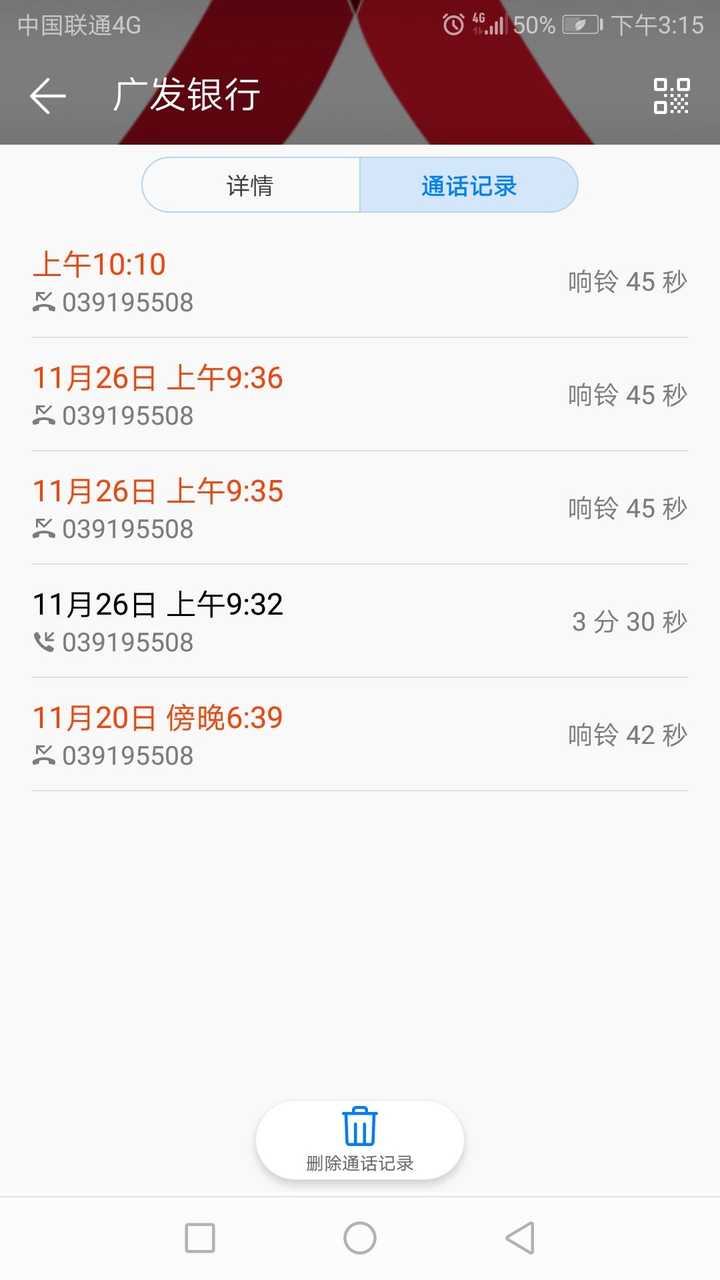
Task: Select the 通话记录 tab
Action: point(468,184)
